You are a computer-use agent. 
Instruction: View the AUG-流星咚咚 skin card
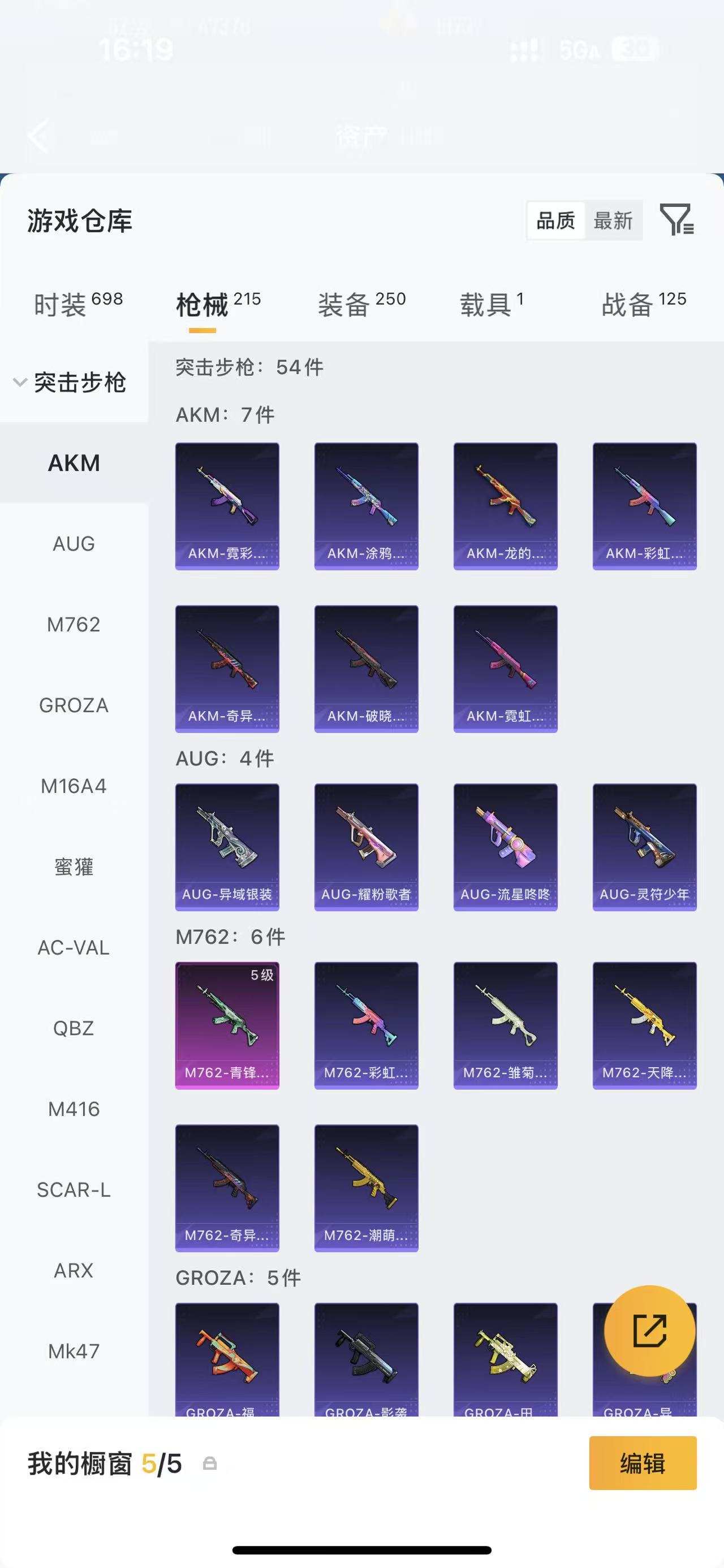[506, 847]
